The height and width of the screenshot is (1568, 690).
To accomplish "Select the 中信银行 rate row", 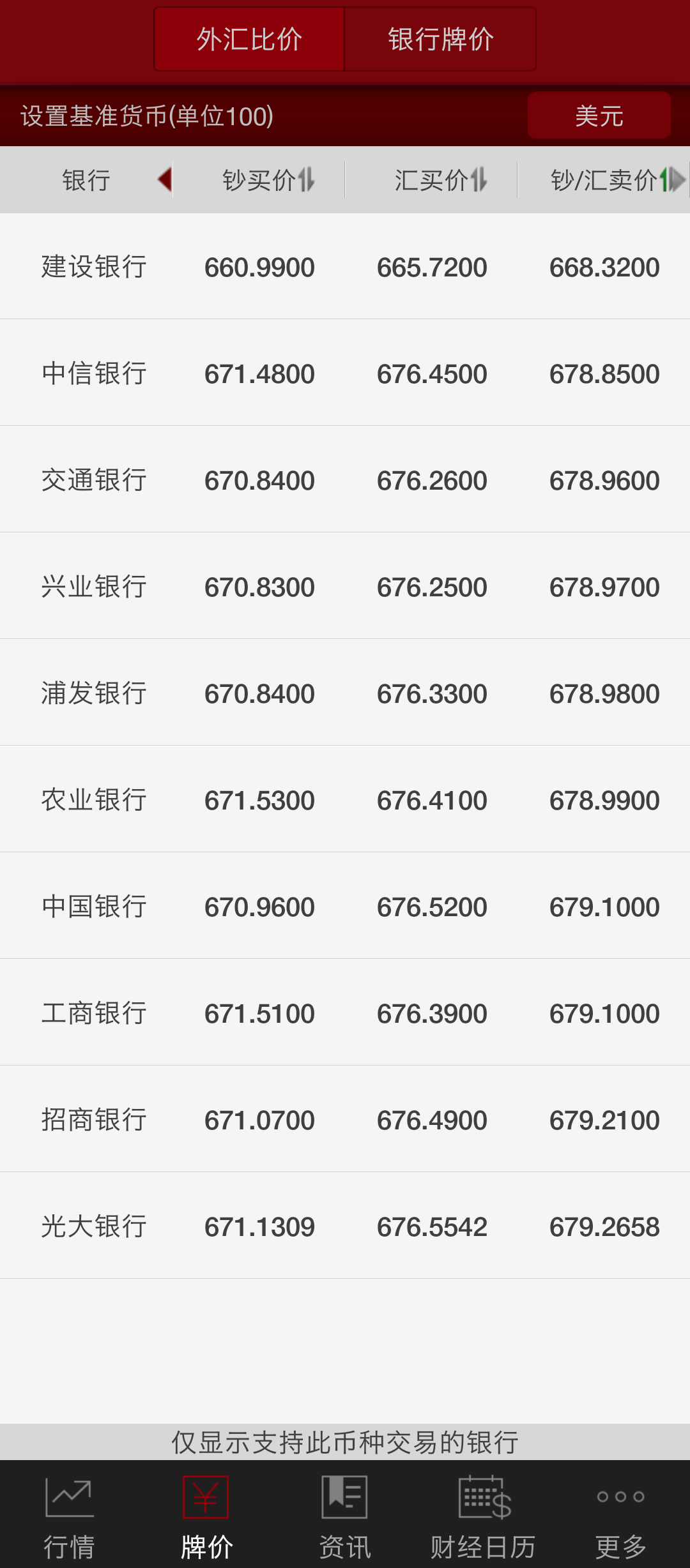I will tap(345, 373).
